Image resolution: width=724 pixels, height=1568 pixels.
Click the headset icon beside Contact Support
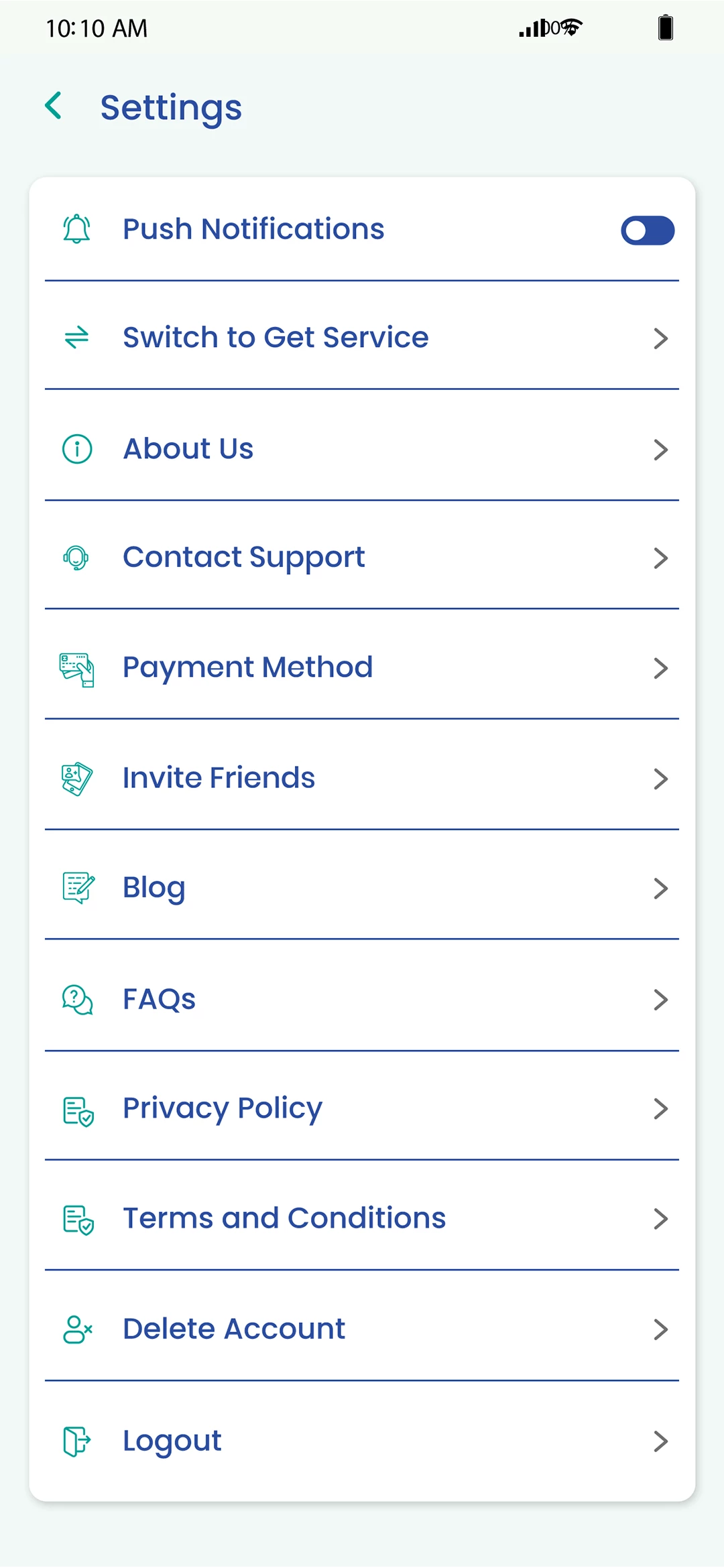click(76, 558)
